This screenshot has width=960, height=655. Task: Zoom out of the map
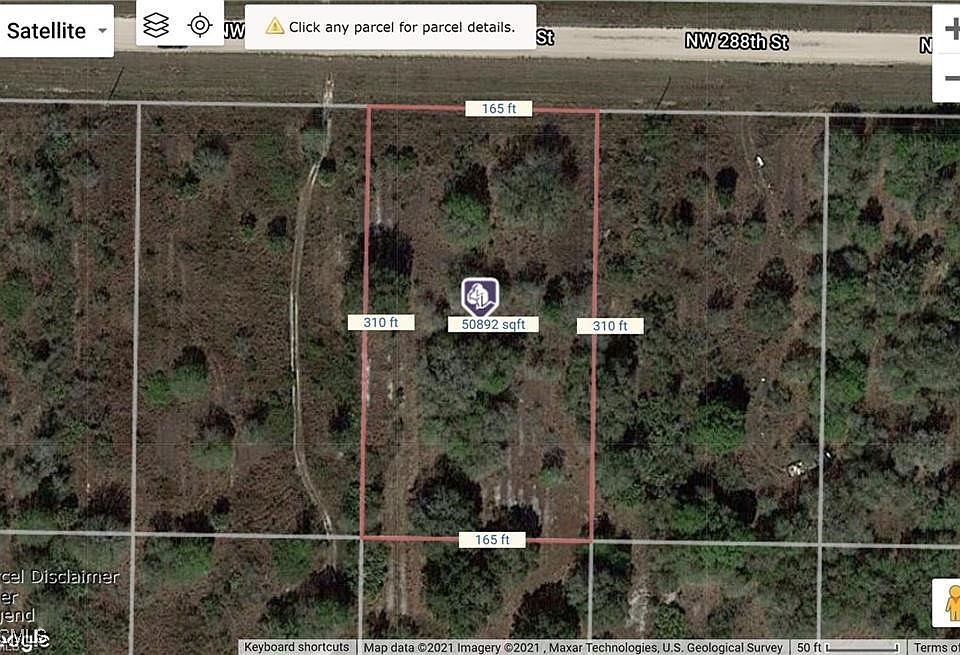pos(949,78)
